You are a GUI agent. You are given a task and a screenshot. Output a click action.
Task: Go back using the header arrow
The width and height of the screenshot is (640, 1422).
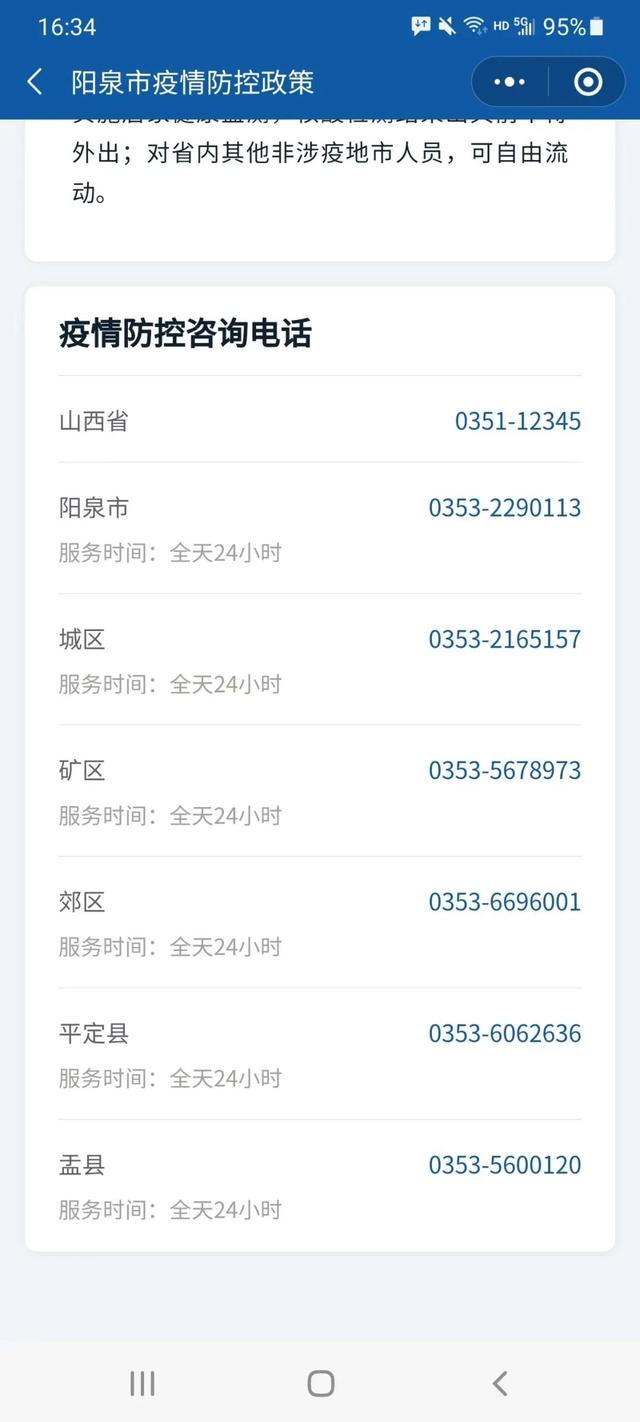click(x=35, y=82)
